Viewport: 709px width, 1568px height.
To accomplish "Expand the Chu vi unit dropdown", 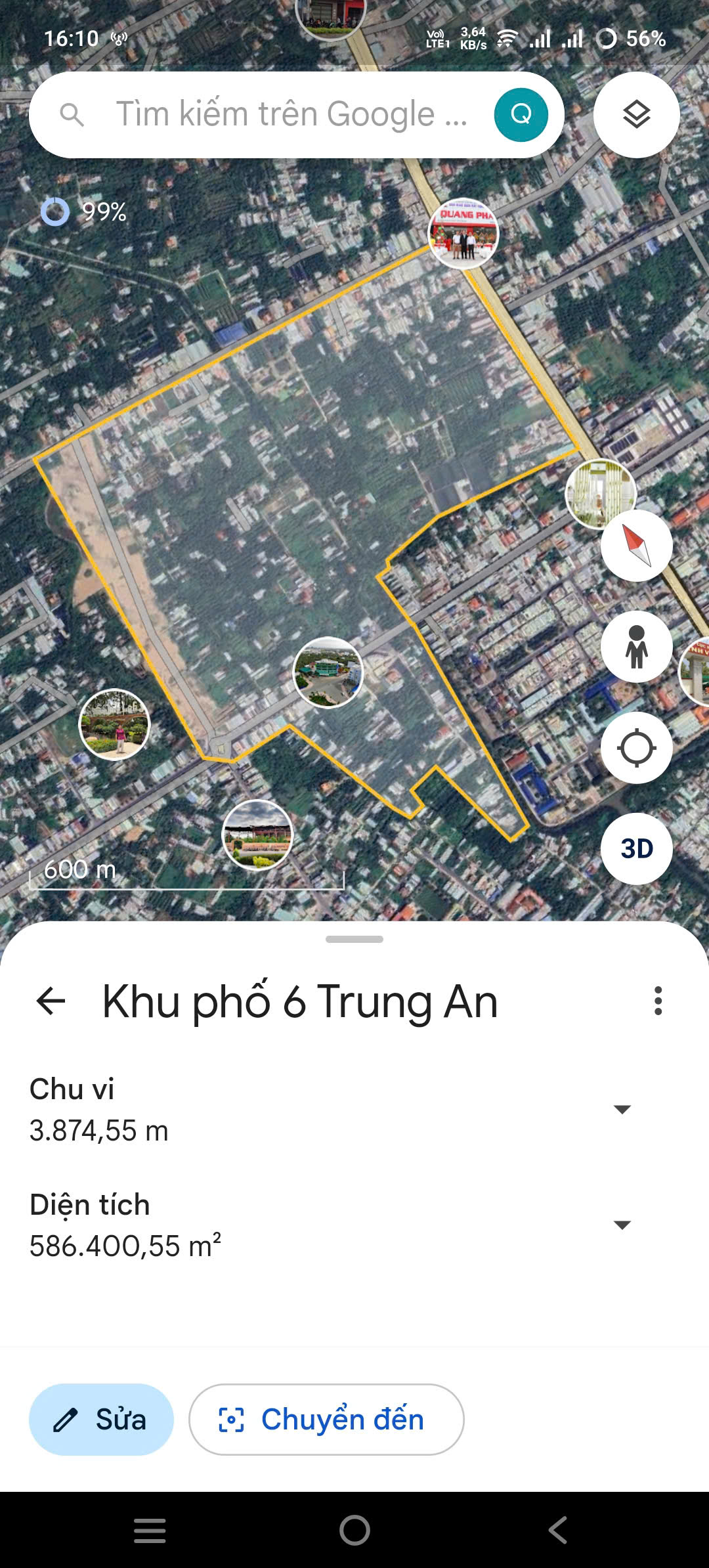I will 622,1109.
